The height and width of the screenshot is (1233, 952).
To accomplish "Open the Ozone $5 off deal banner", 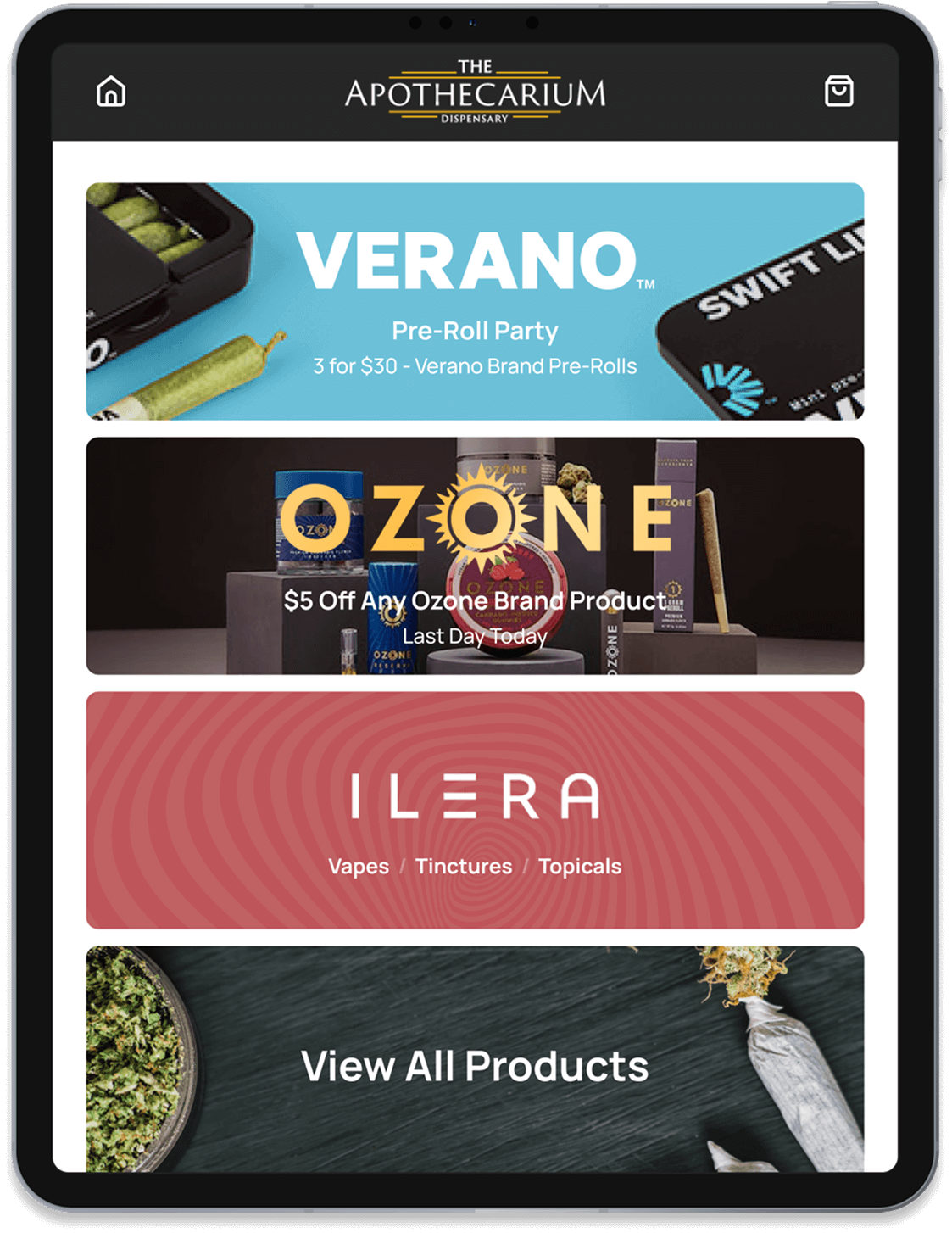I will tap(475, 555).
